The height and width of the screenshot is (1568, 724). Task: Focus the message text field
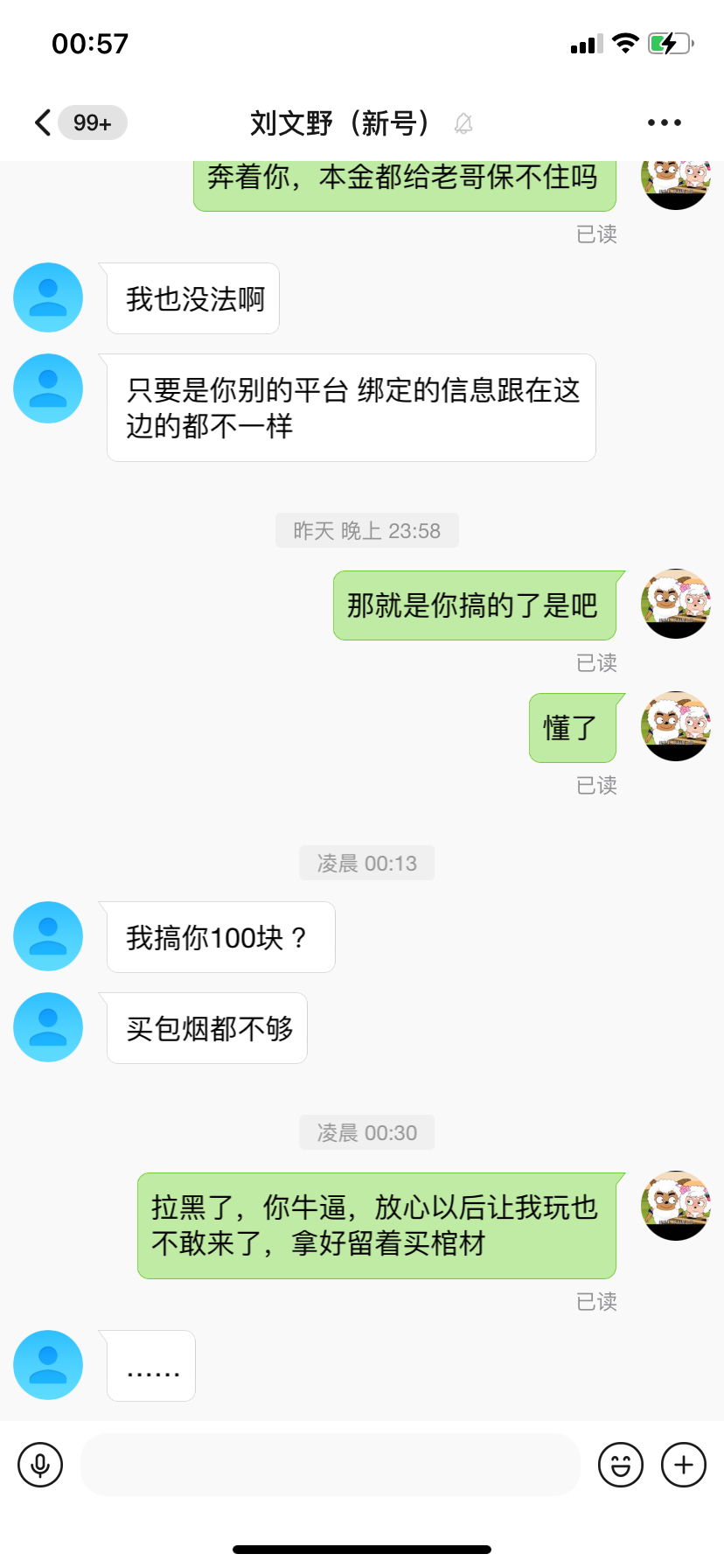[331, 1465]
